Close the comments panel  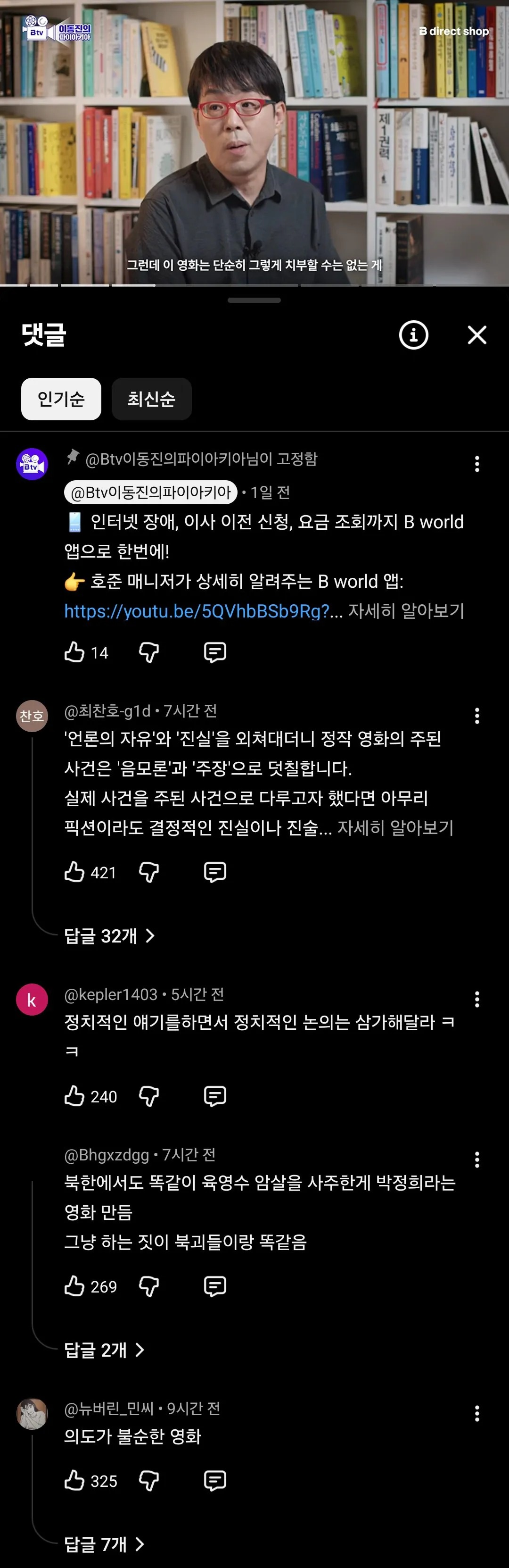point(477,335)
